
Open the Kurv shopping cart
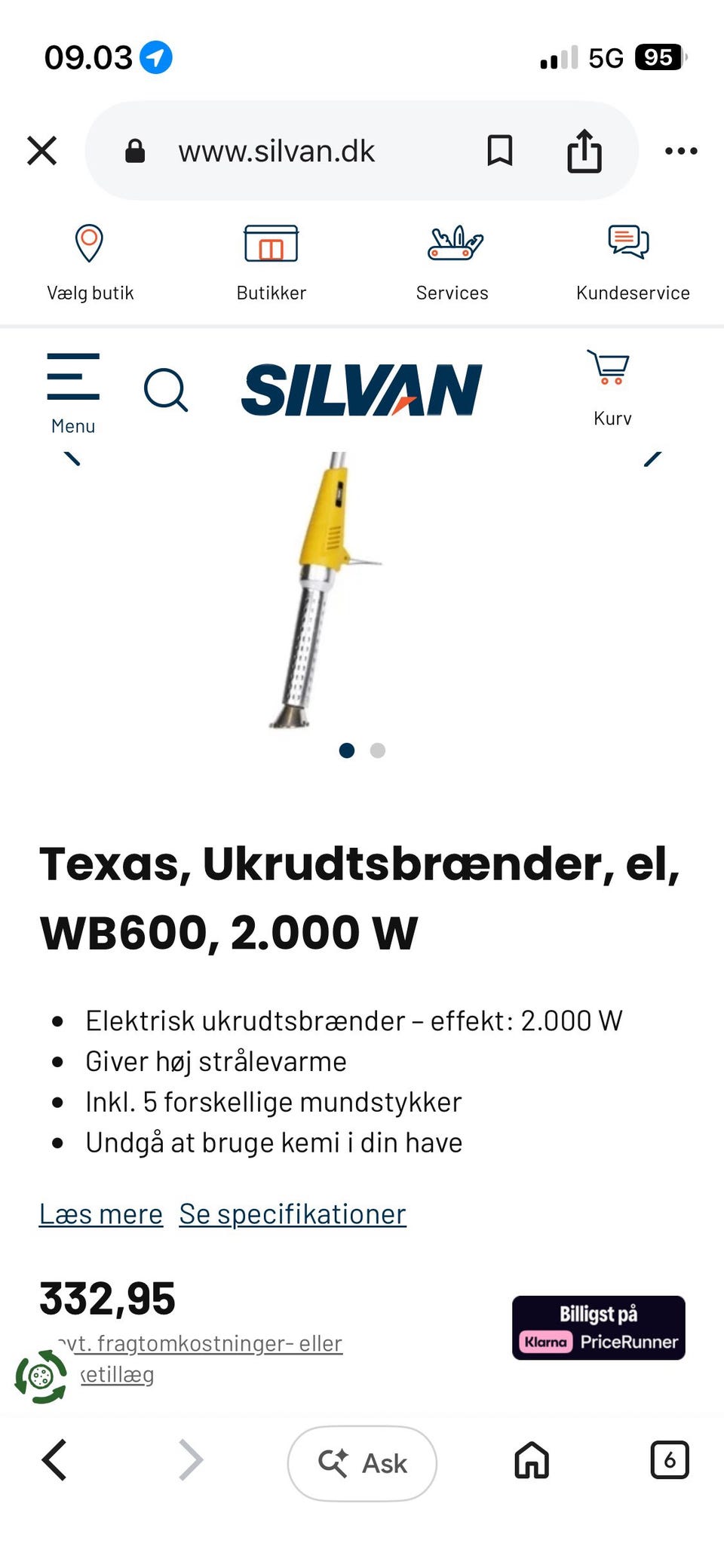click(612, 388)
